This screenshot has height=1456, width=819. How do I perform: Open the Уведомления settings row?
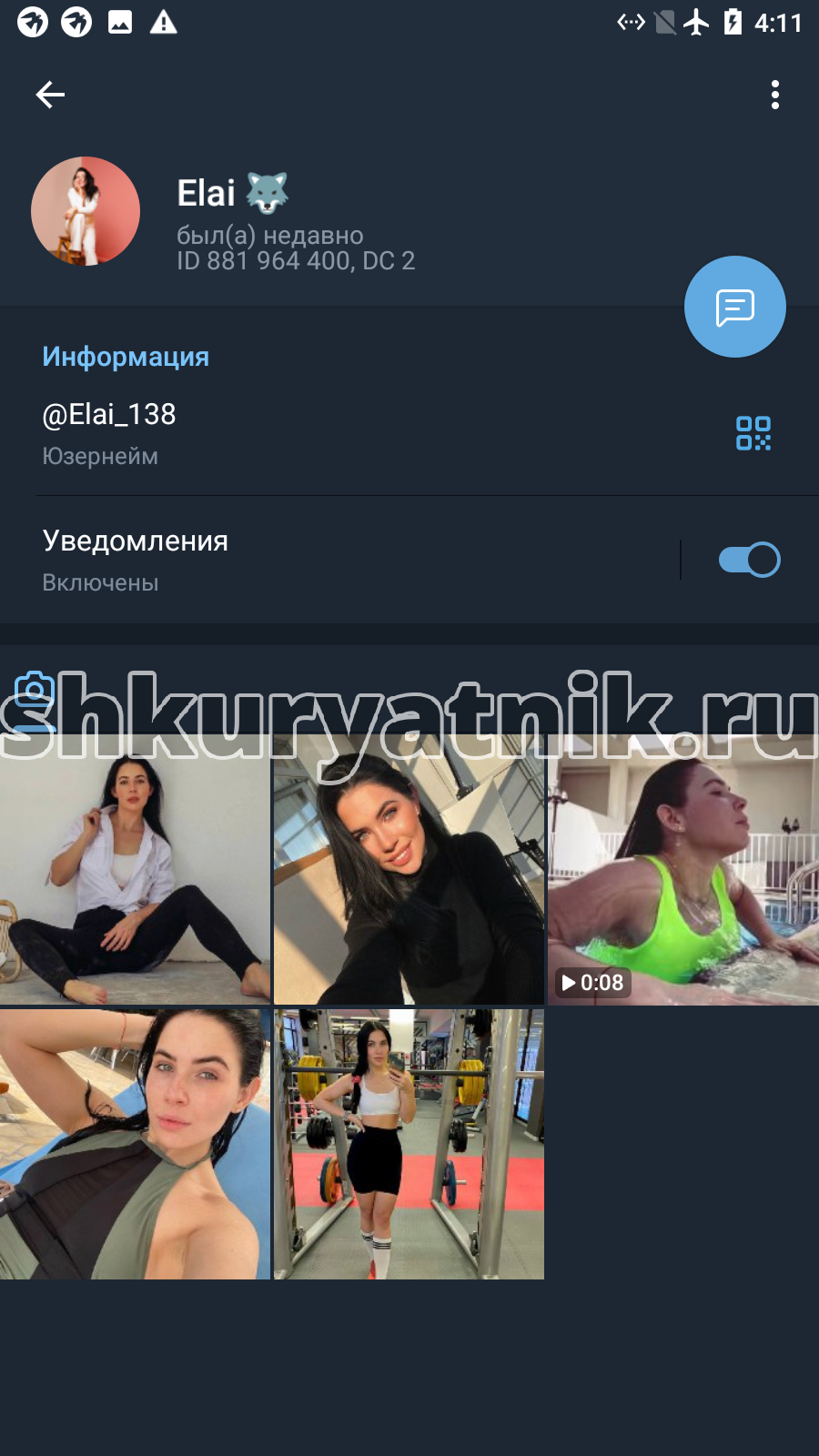(x=337, y=560)
